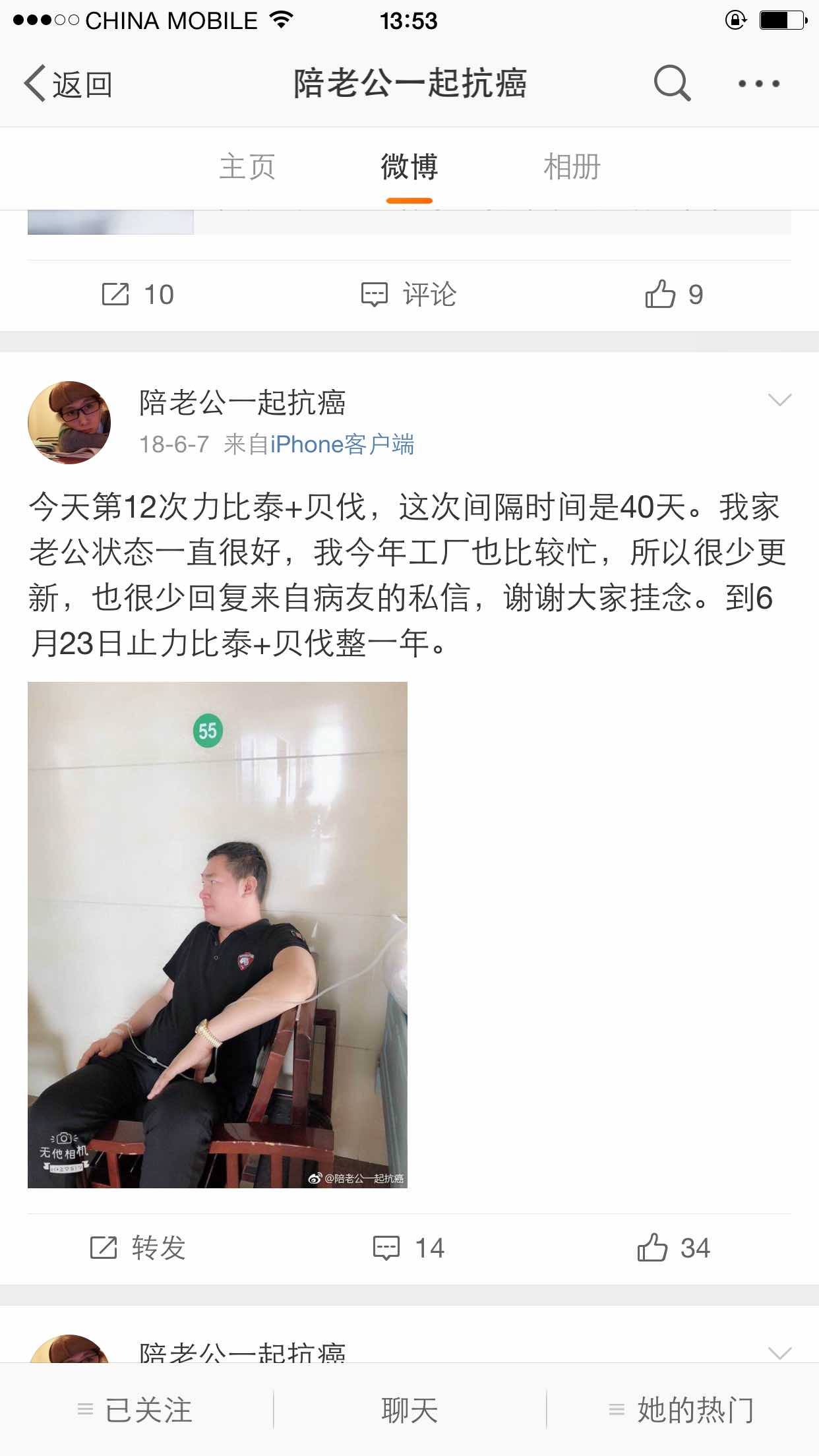View the hospital photo in the 18-6-7 post
The image size is (819, 1456).
[218, 934]
